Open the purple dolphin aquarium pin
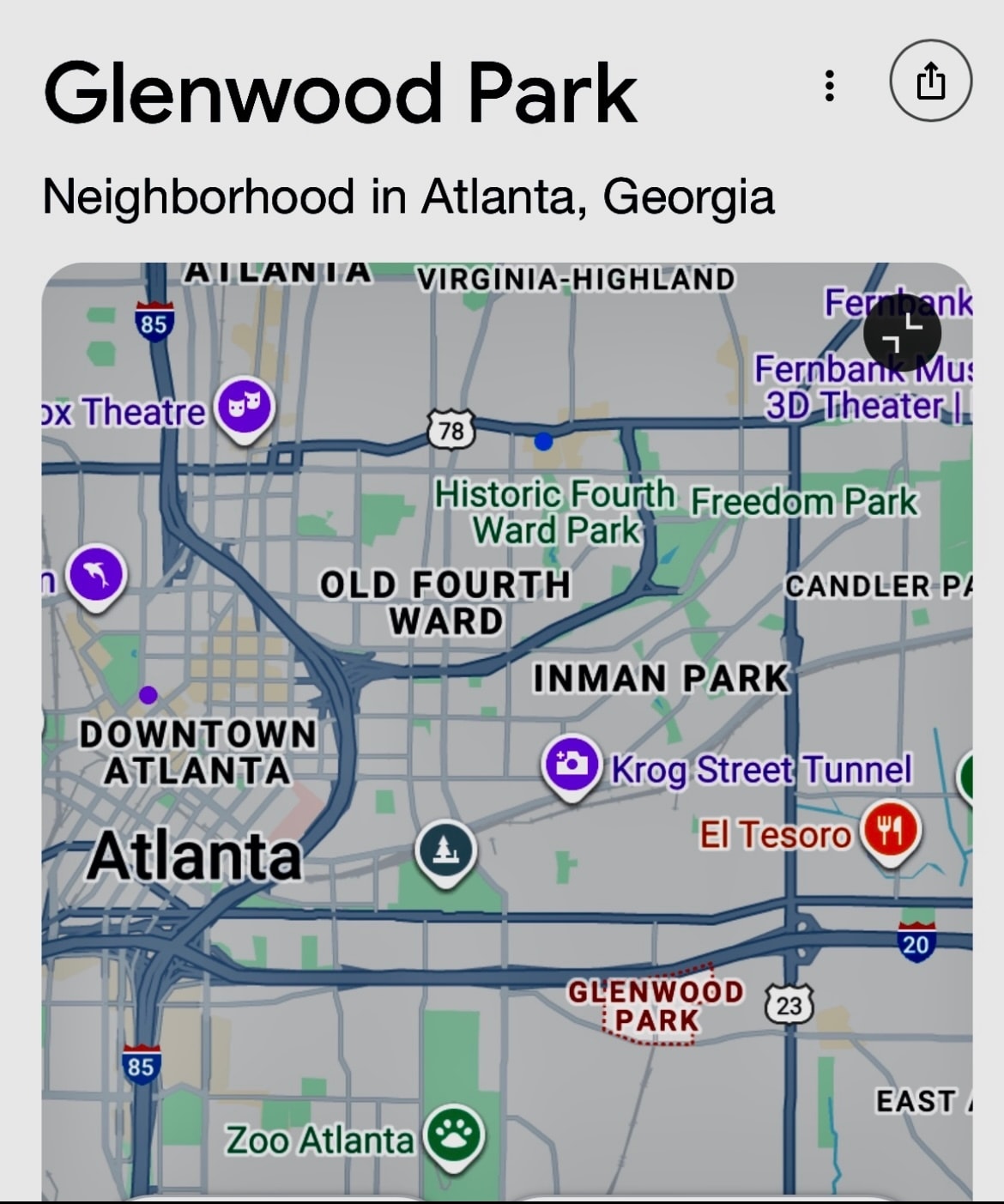This screenshot has width=1004, height=1204. coord(96,574)
